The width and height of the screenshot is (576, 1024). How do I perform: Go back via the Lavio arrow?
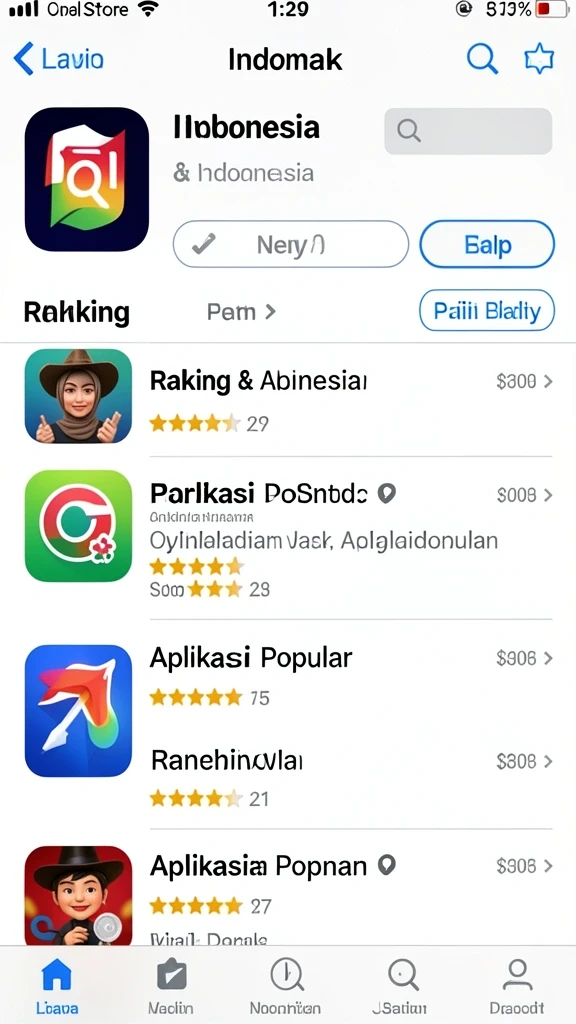58,59
